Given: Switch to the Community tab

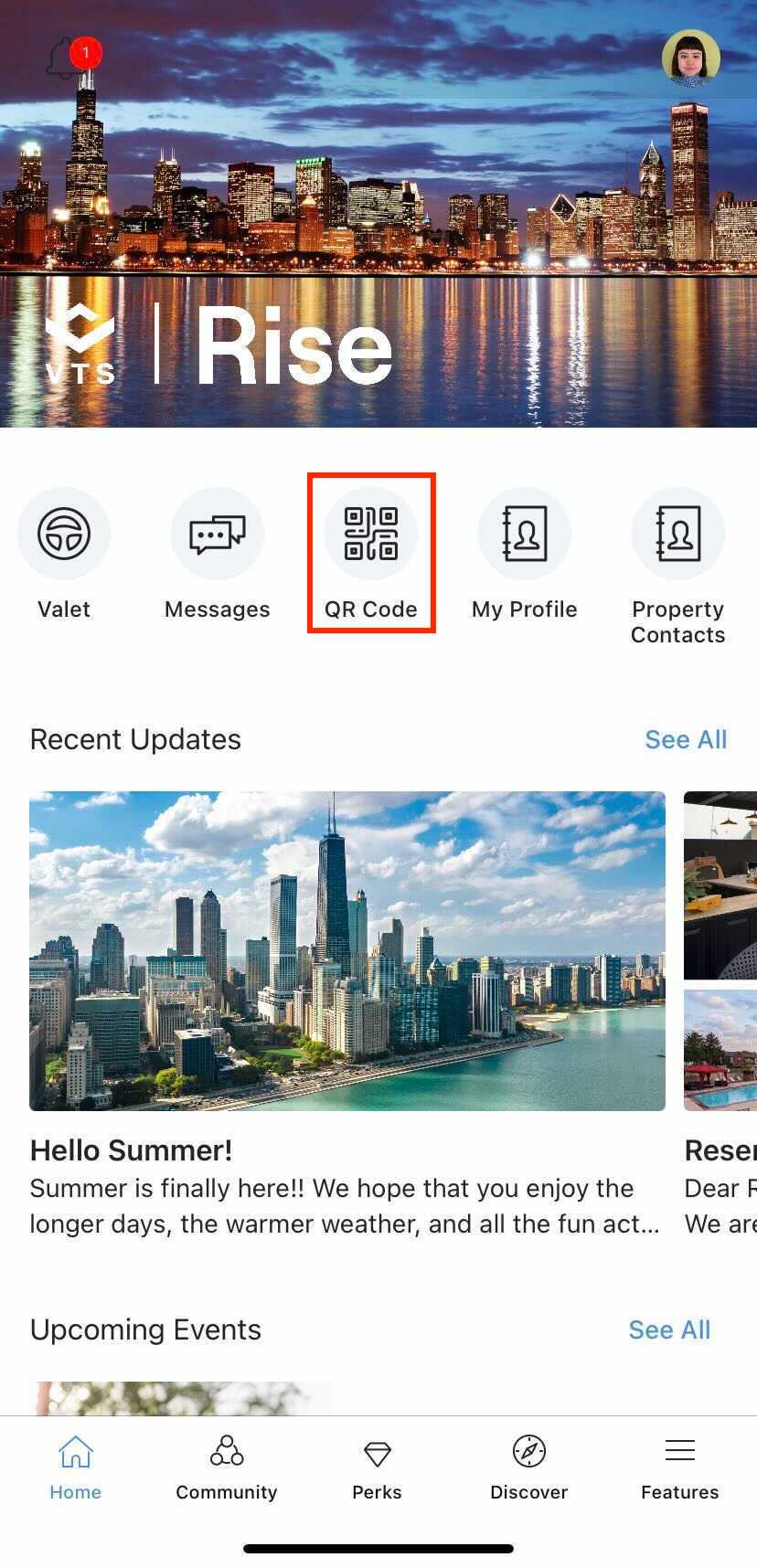Looking at the screenshot, I should click(227, 1467).
